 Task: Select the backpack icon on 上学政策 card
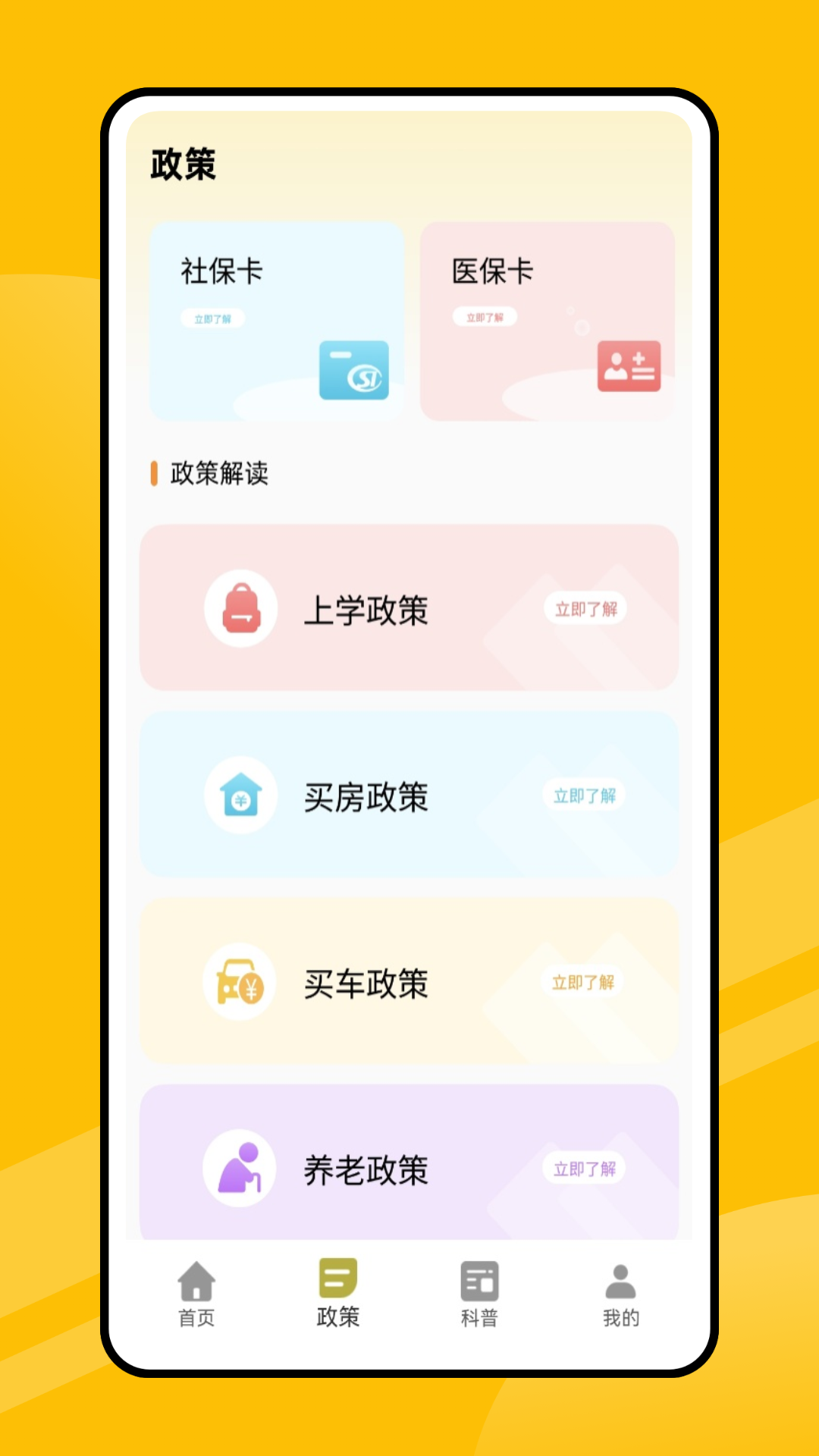point(241,607)
